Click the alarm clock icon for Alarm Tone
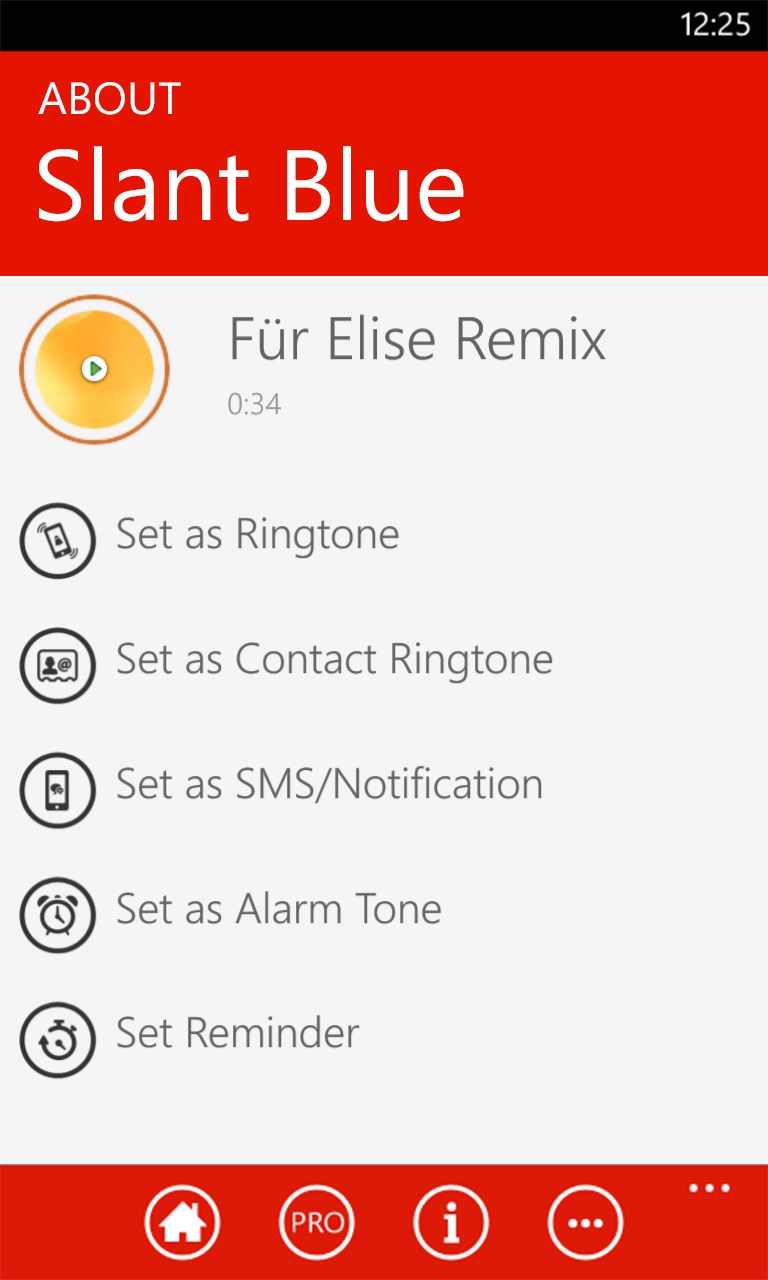This screenshot has height=1280, width=768. [x=58, y=915]
